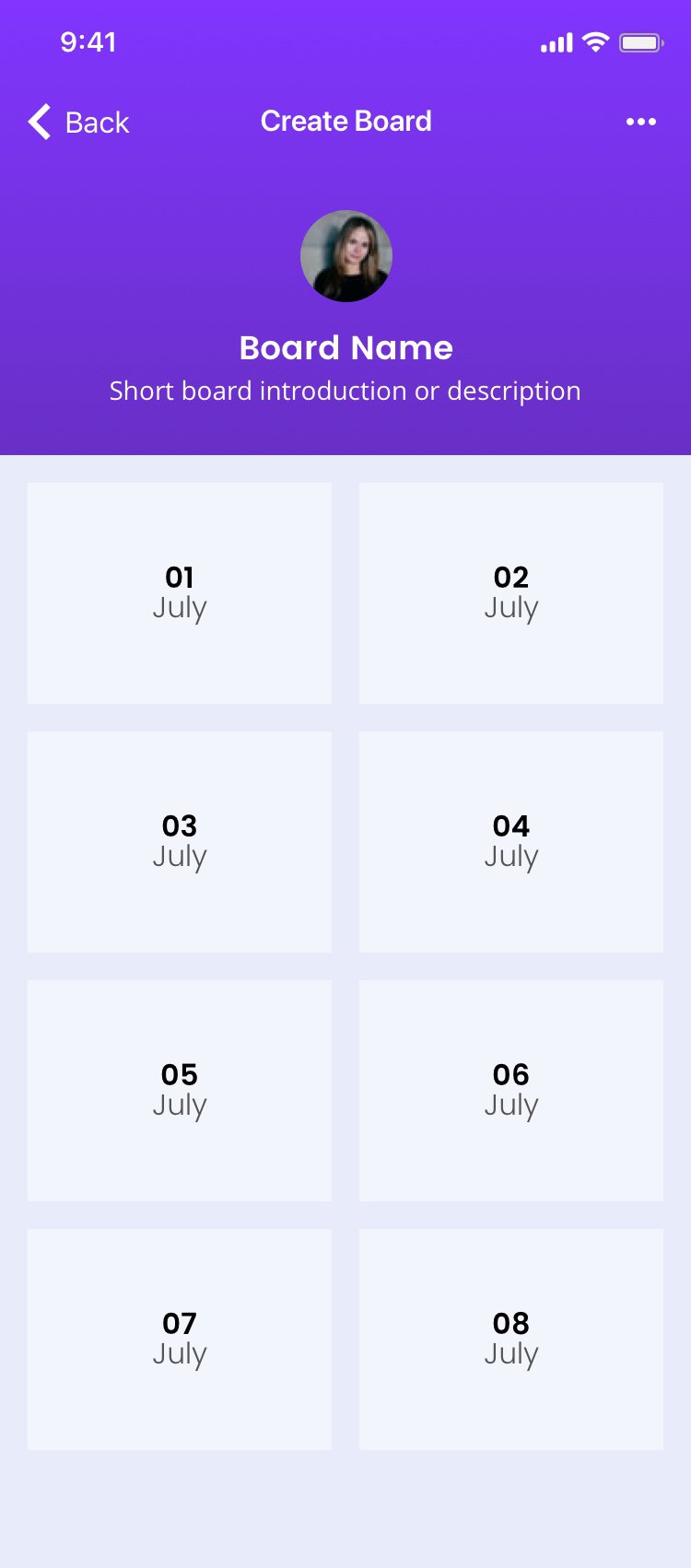Open the 03 July entry
Viewport: 691px width, 1568px height.
click(179, 840)
